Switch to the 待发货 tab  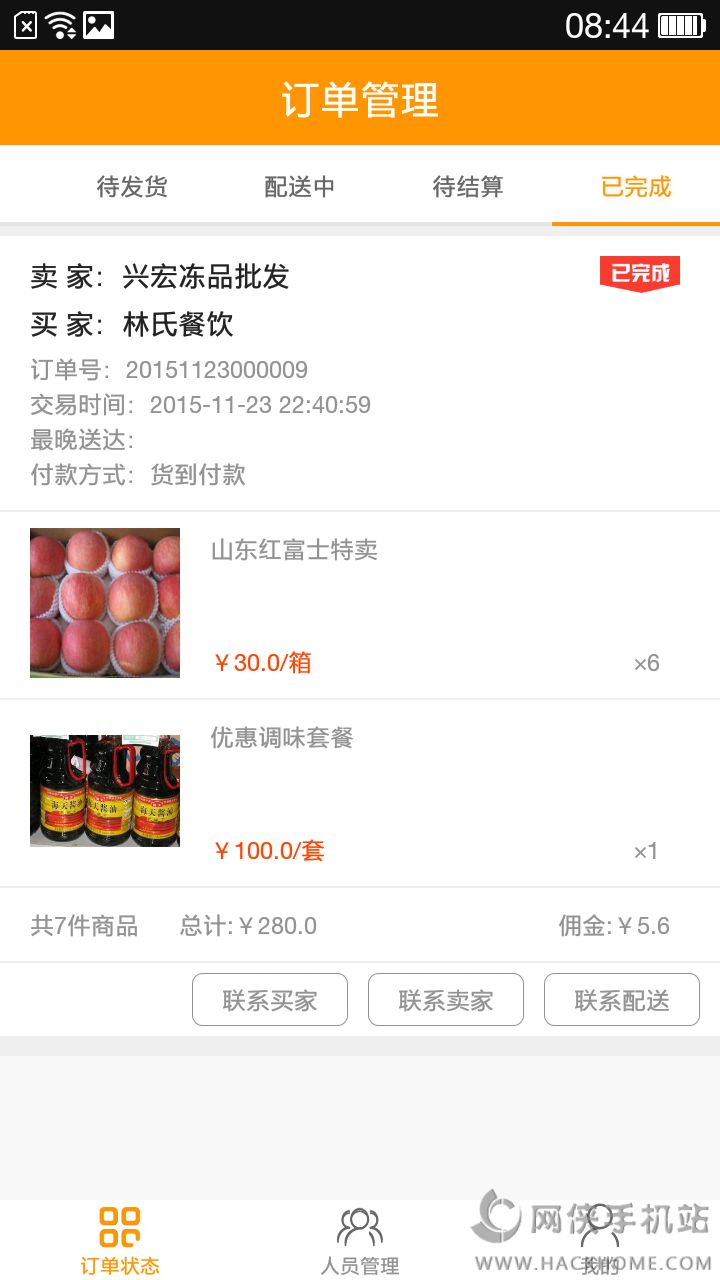(132, 187)
